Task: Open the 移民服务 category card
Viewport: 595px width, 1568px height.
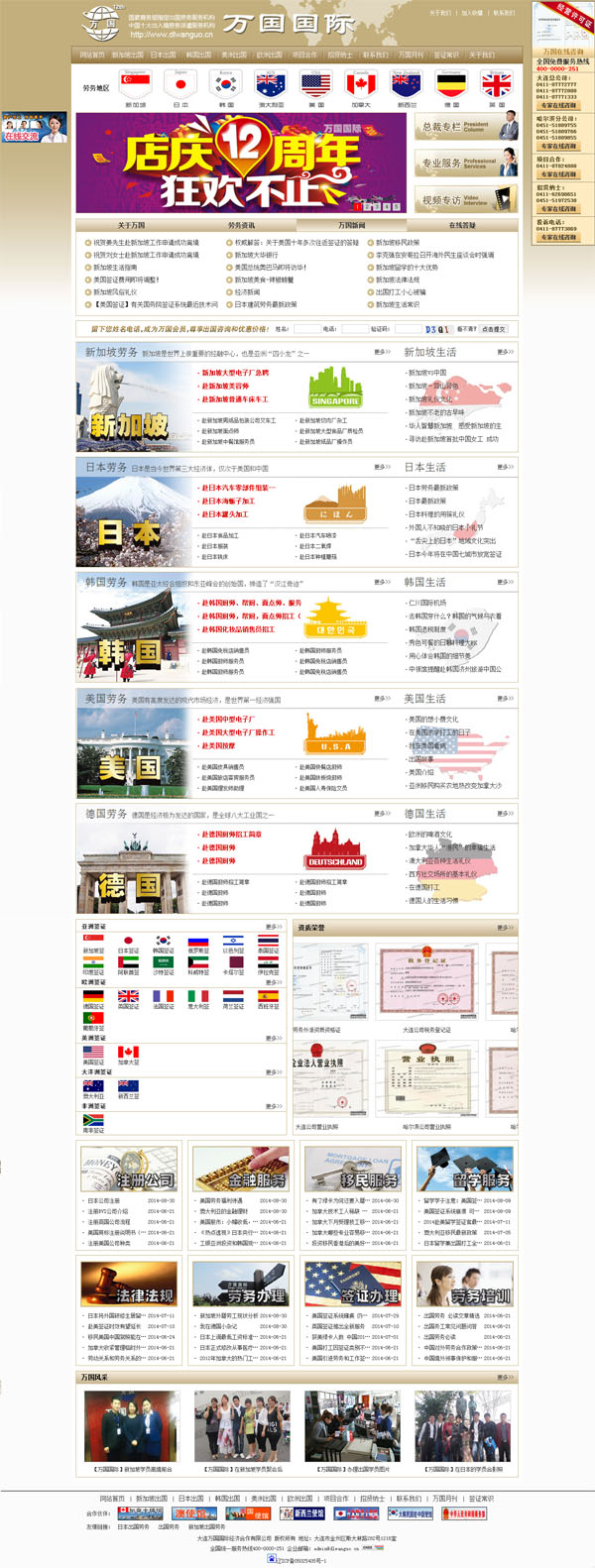Action: point(353,1170)
